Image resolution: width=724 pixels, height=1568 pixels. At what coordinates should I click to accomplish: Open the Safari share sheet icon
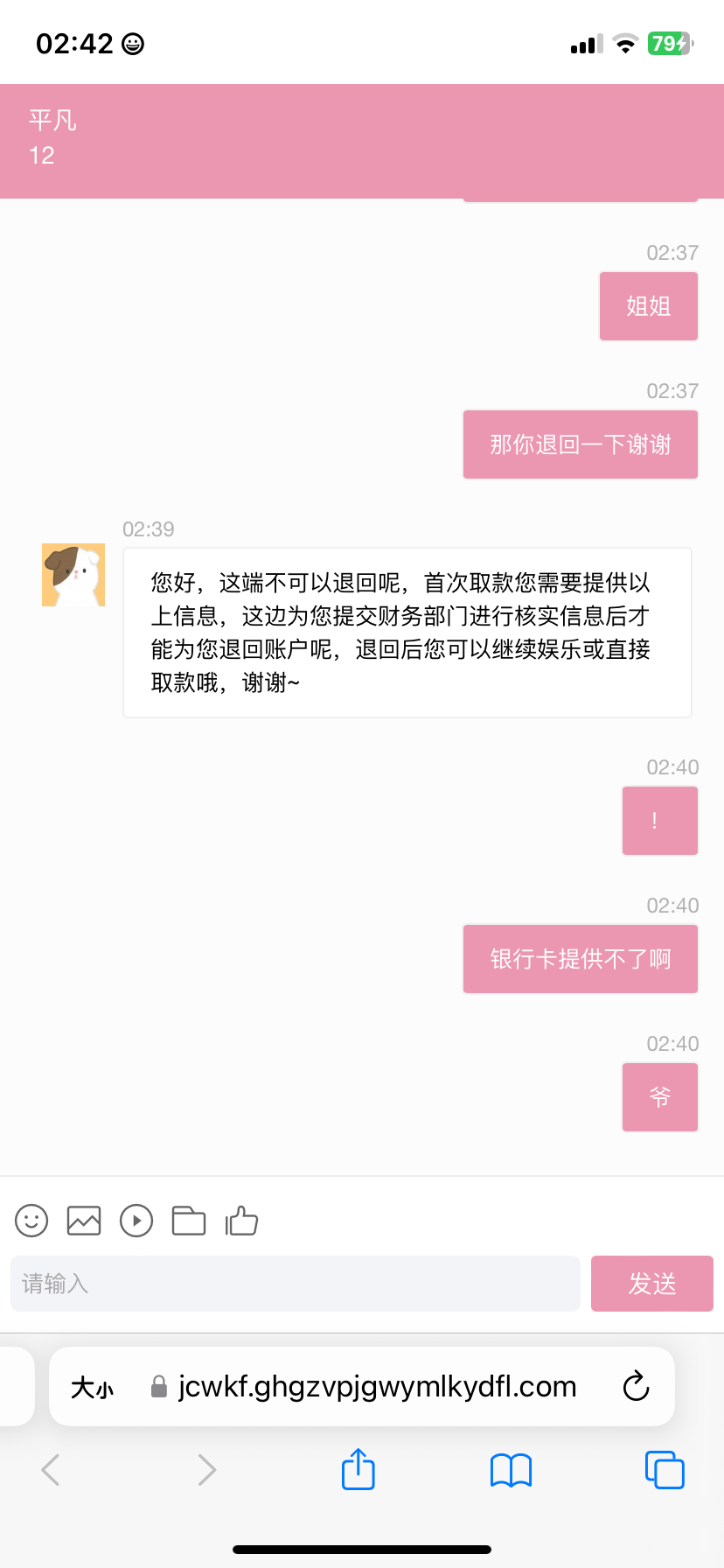(x=358, y=1470)
